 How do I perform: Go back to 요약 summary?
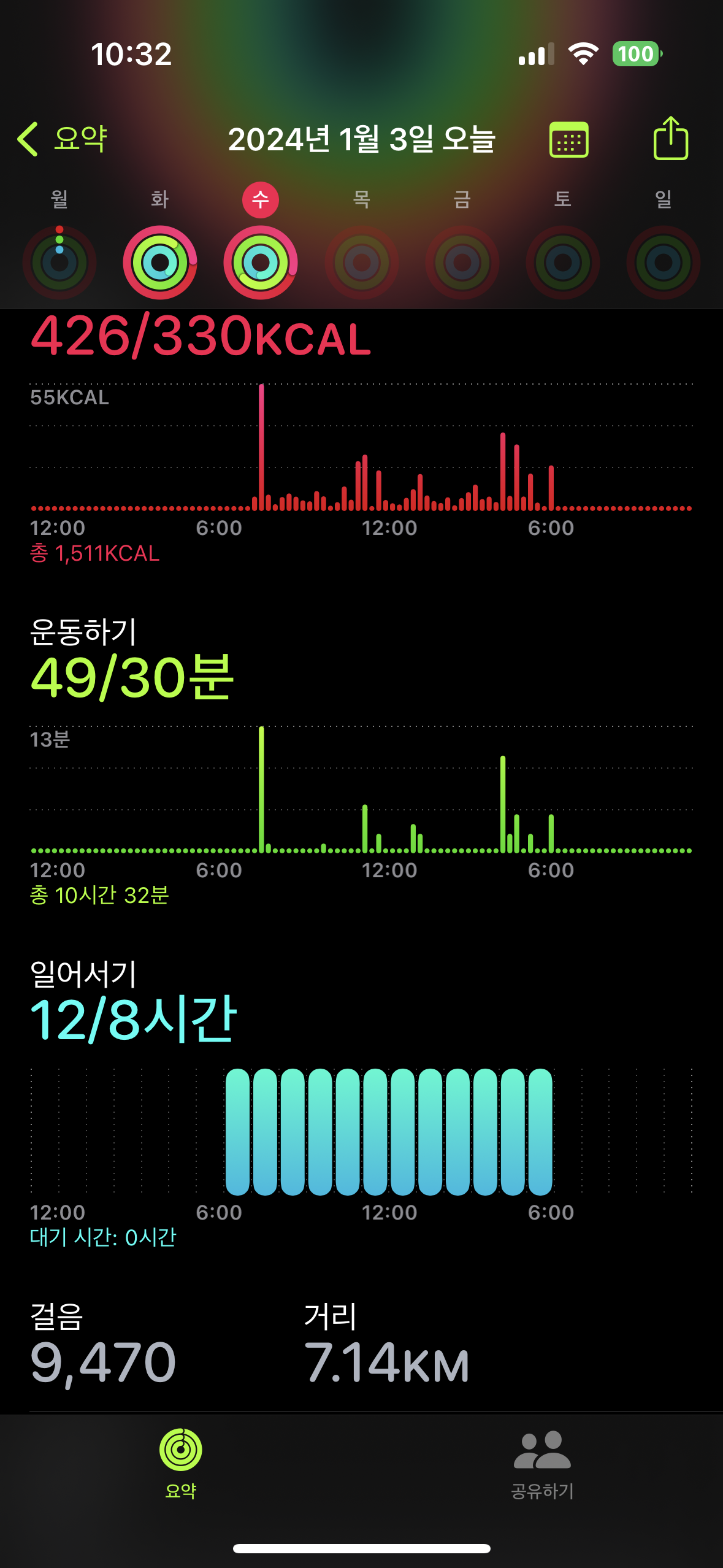coord(63,139)
